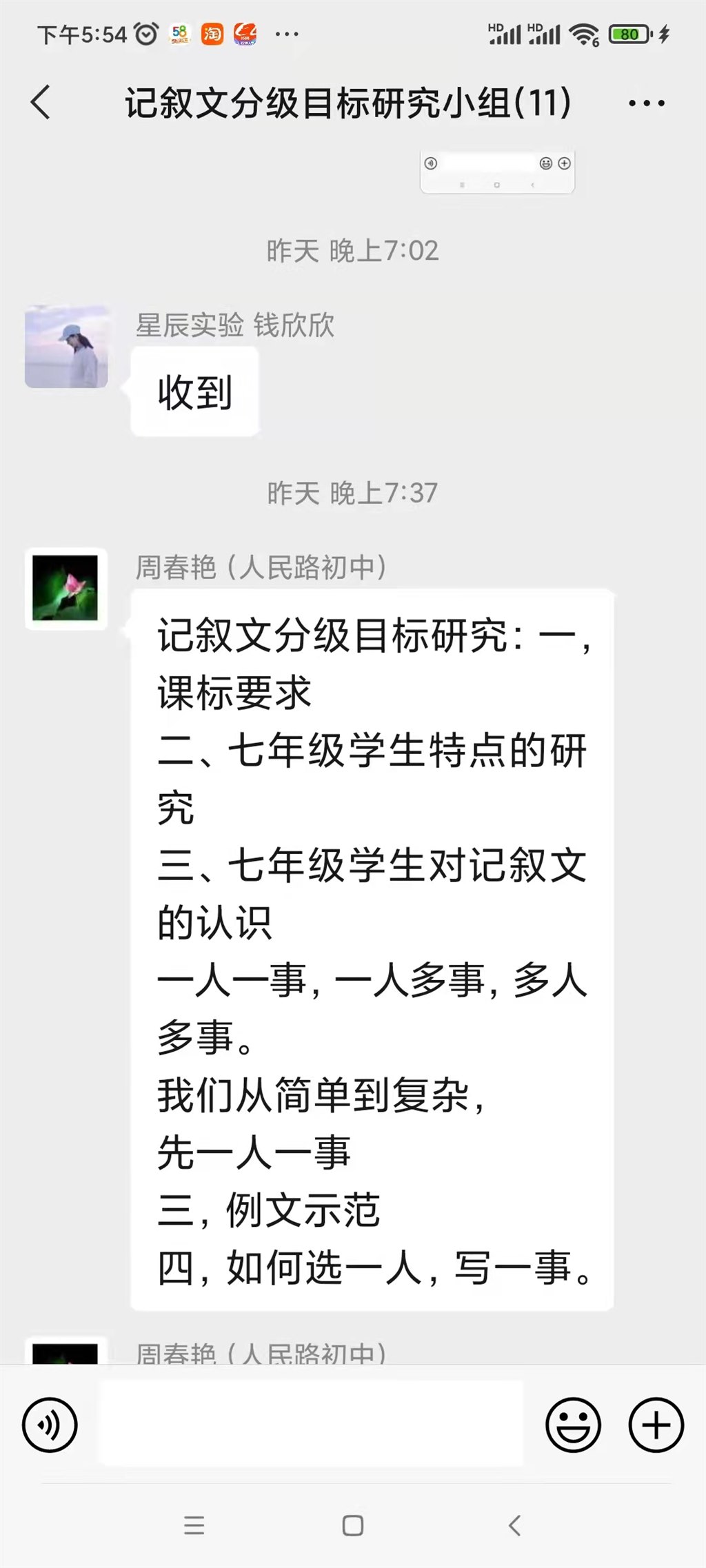Image resolution: width=706 pixels, height=1568 pixels.
Task: Tap 周春艳's lotus profile avatar
Action: pos(66,589)
